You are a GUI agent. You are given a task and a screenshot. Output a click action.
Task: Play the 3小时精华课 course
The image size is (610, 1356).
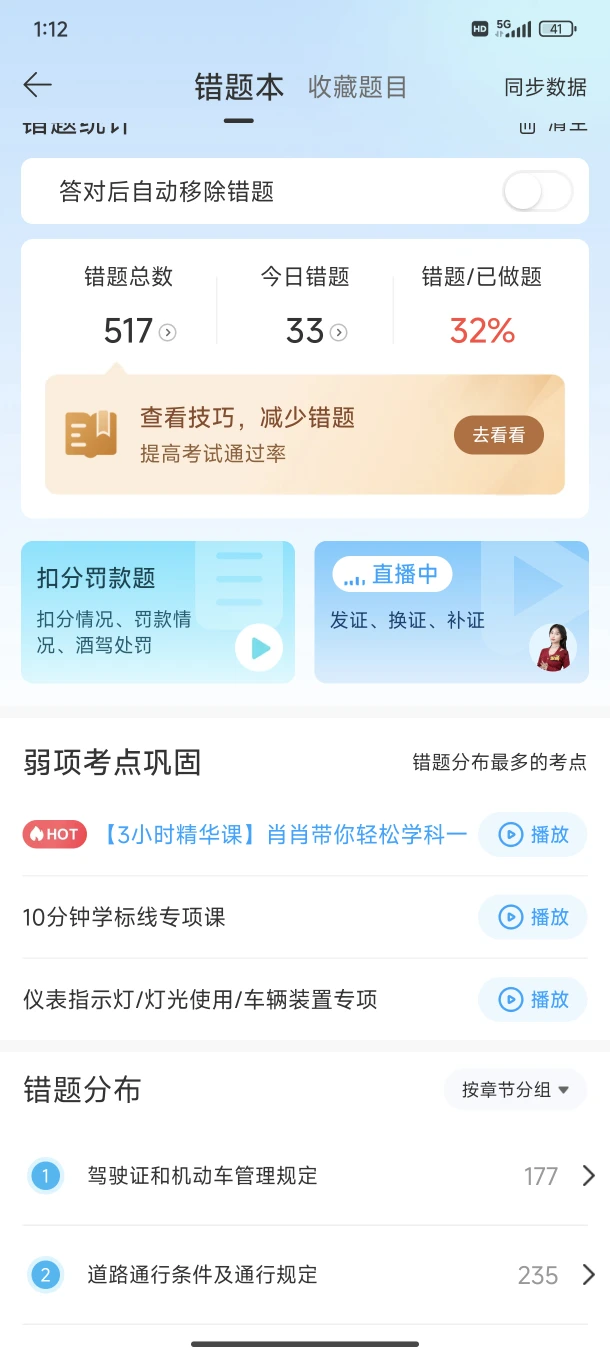(x=532, y=834)
